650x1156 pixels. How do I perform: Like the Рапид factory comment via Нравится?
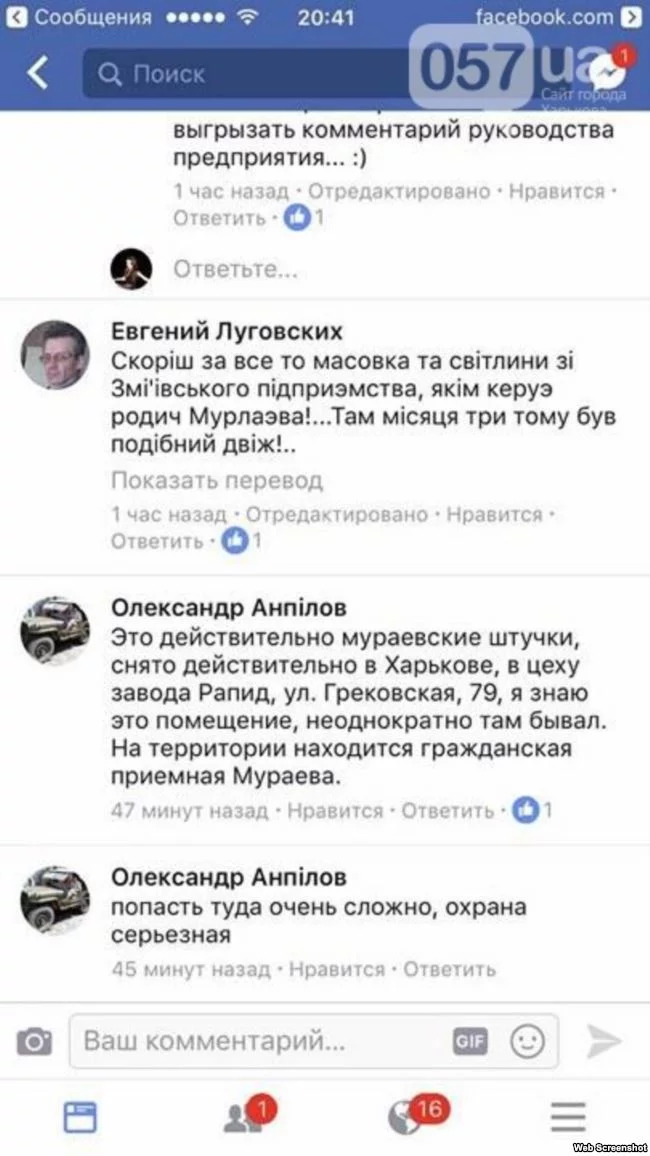[335, 810]
